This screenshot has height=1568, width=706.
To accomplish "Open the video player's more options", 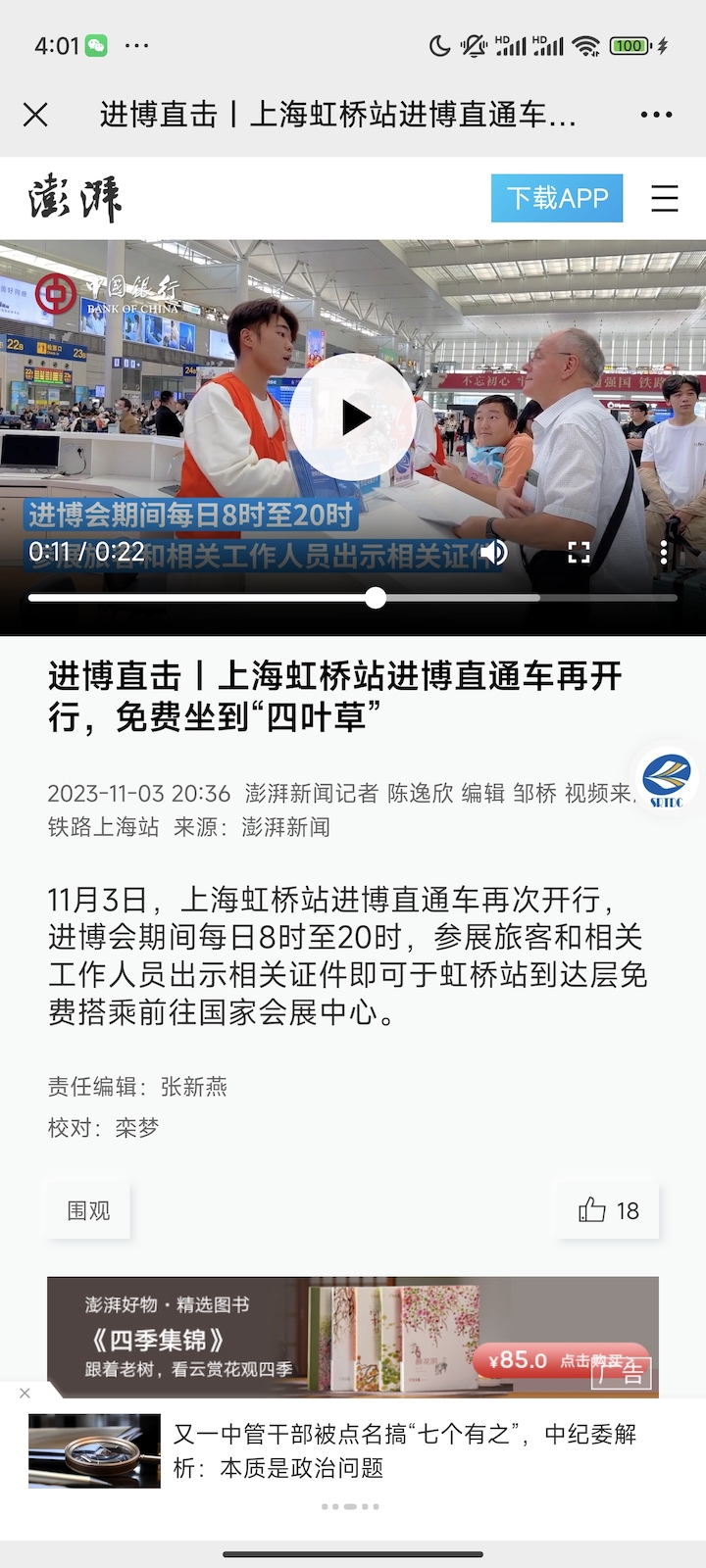I will 664,553.
